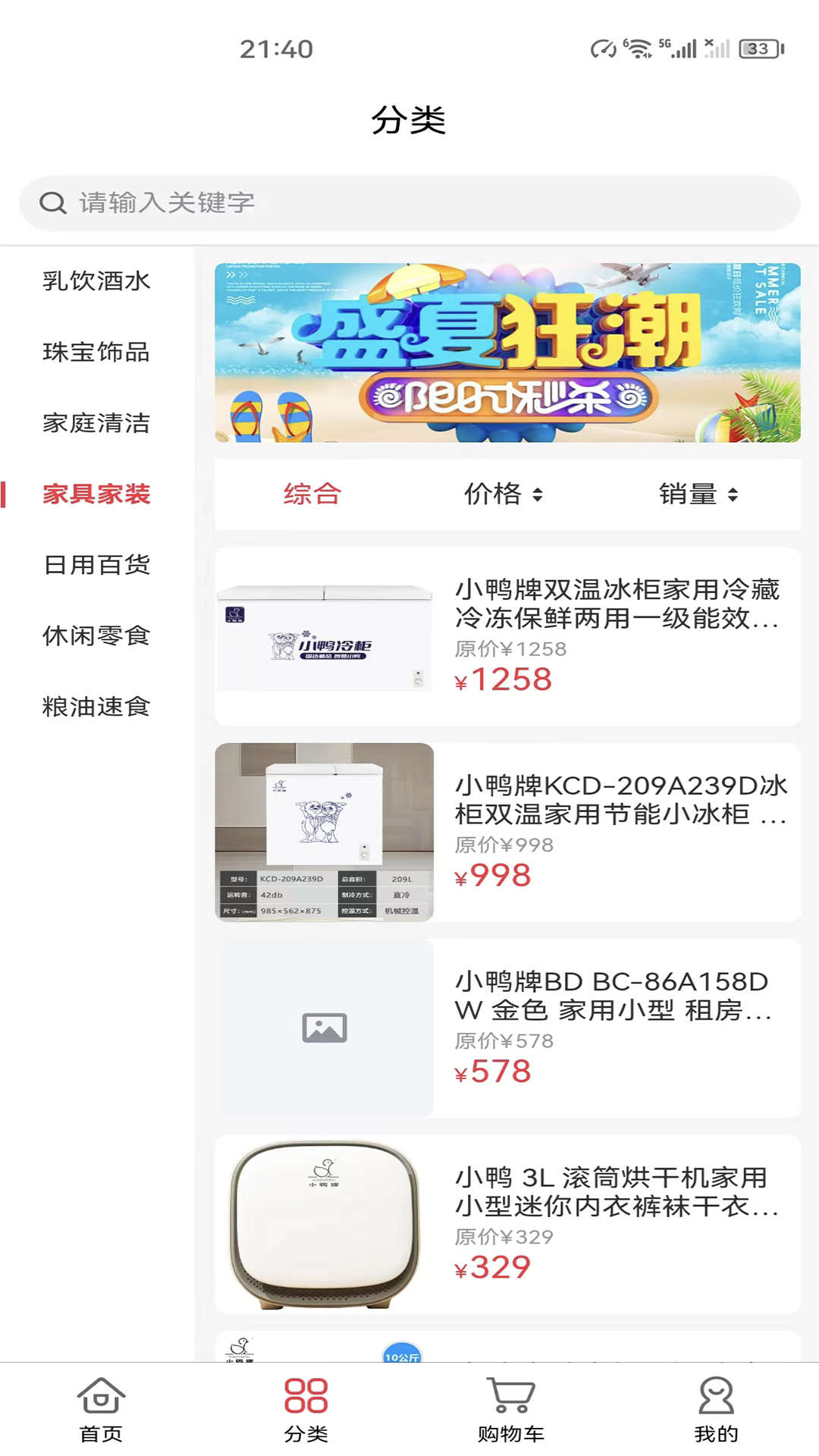Select the 日用百货 category
819x1456 pixels.
pos(96,564)
